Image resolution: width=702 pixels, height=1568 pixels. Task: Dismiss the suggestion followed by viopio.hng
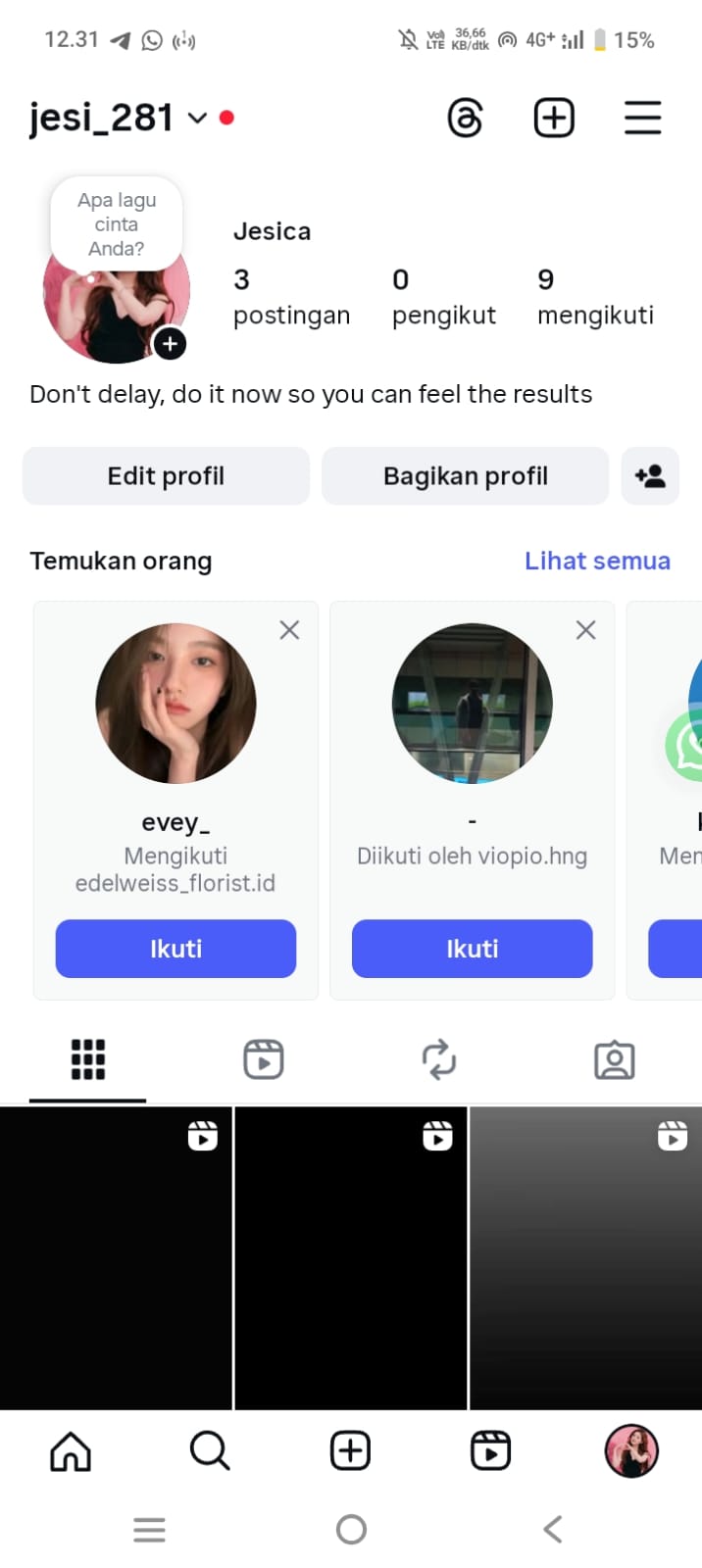click(x=585, y=630)
